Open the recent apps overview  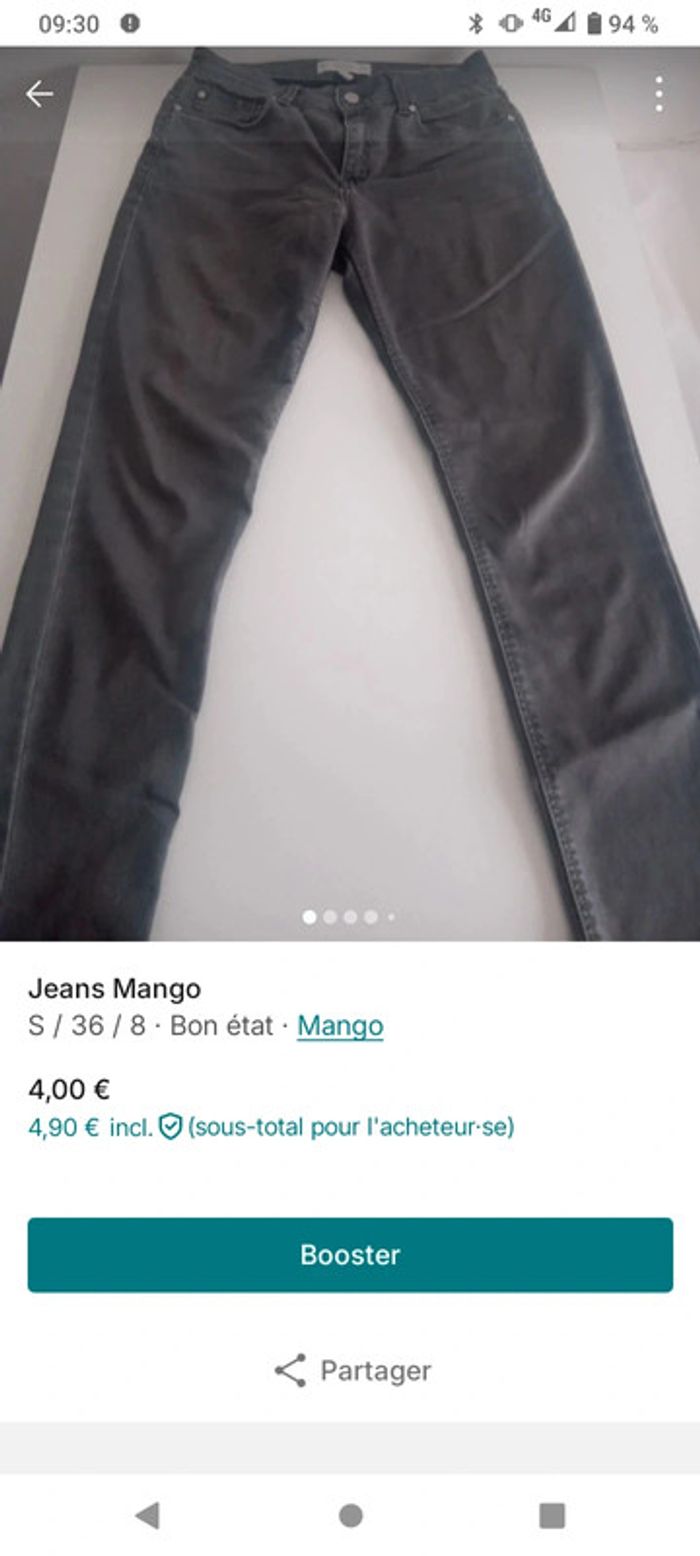(x=552, y=1515)
